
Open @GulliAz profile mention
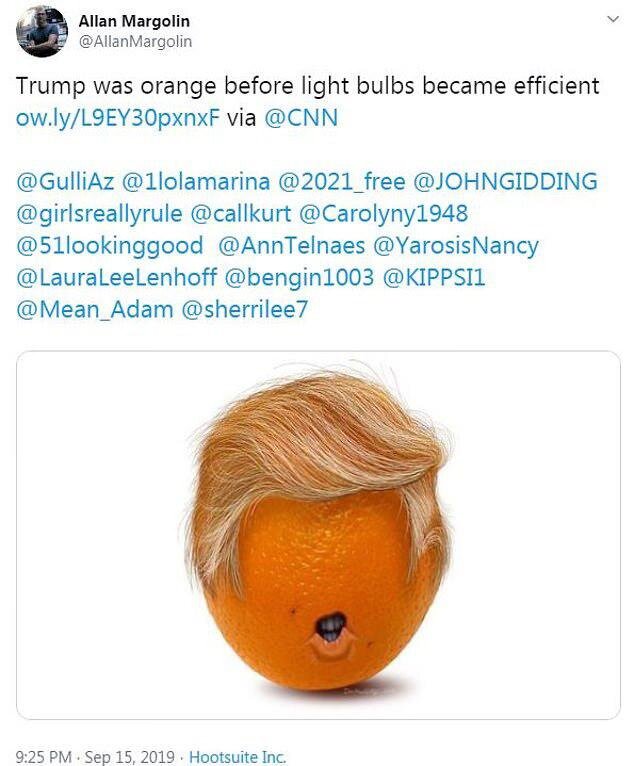(65, 182)
